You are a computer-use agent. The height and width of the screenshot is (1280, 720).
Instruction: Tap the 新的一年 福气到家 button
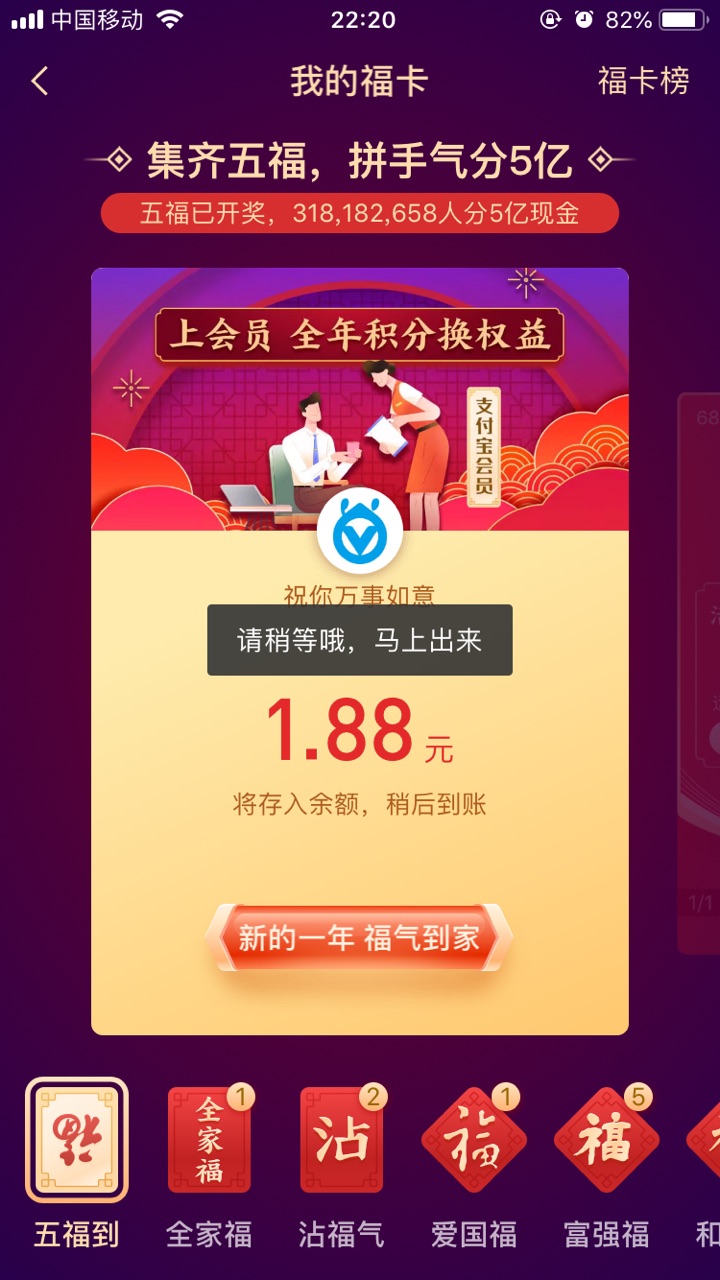click(x=359, y=938)
